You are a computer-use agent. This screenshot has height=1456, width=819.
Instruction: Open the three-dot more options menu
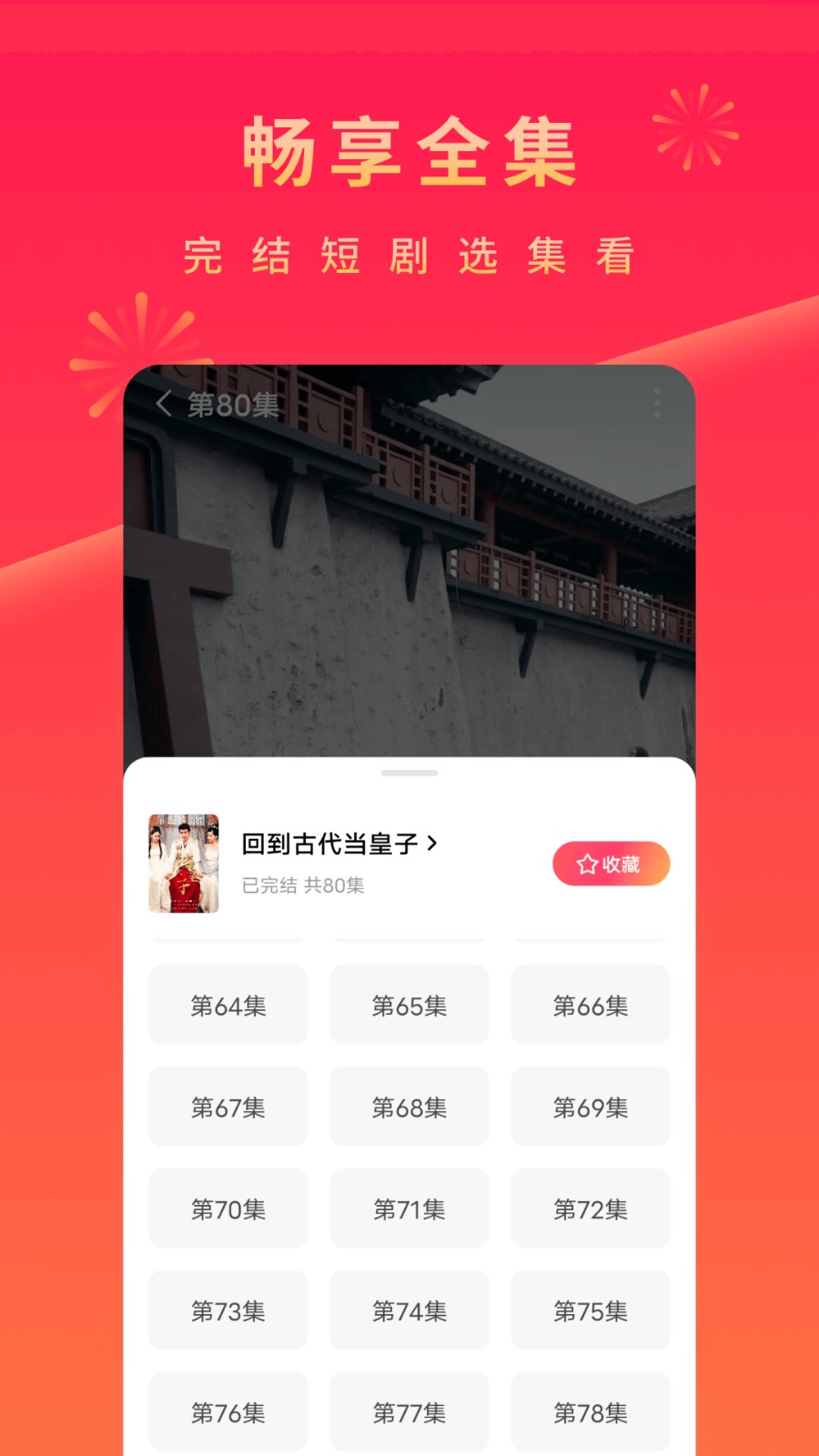click(658, 401)
